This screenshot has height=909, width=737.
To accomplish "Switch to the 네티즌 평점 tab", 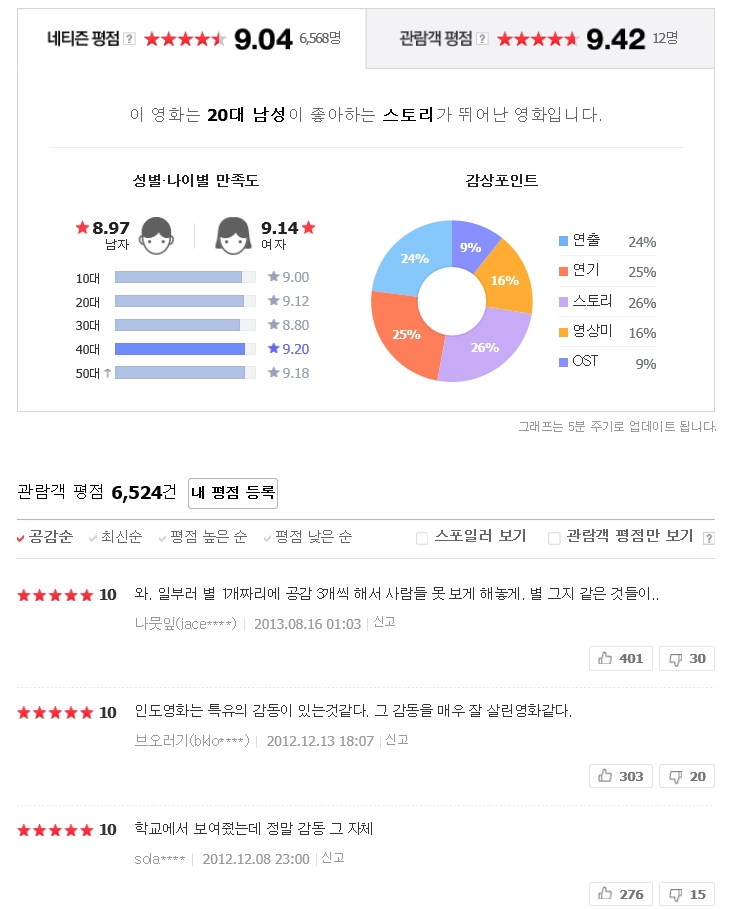I will pyautogui.click(x=84, y=39).
